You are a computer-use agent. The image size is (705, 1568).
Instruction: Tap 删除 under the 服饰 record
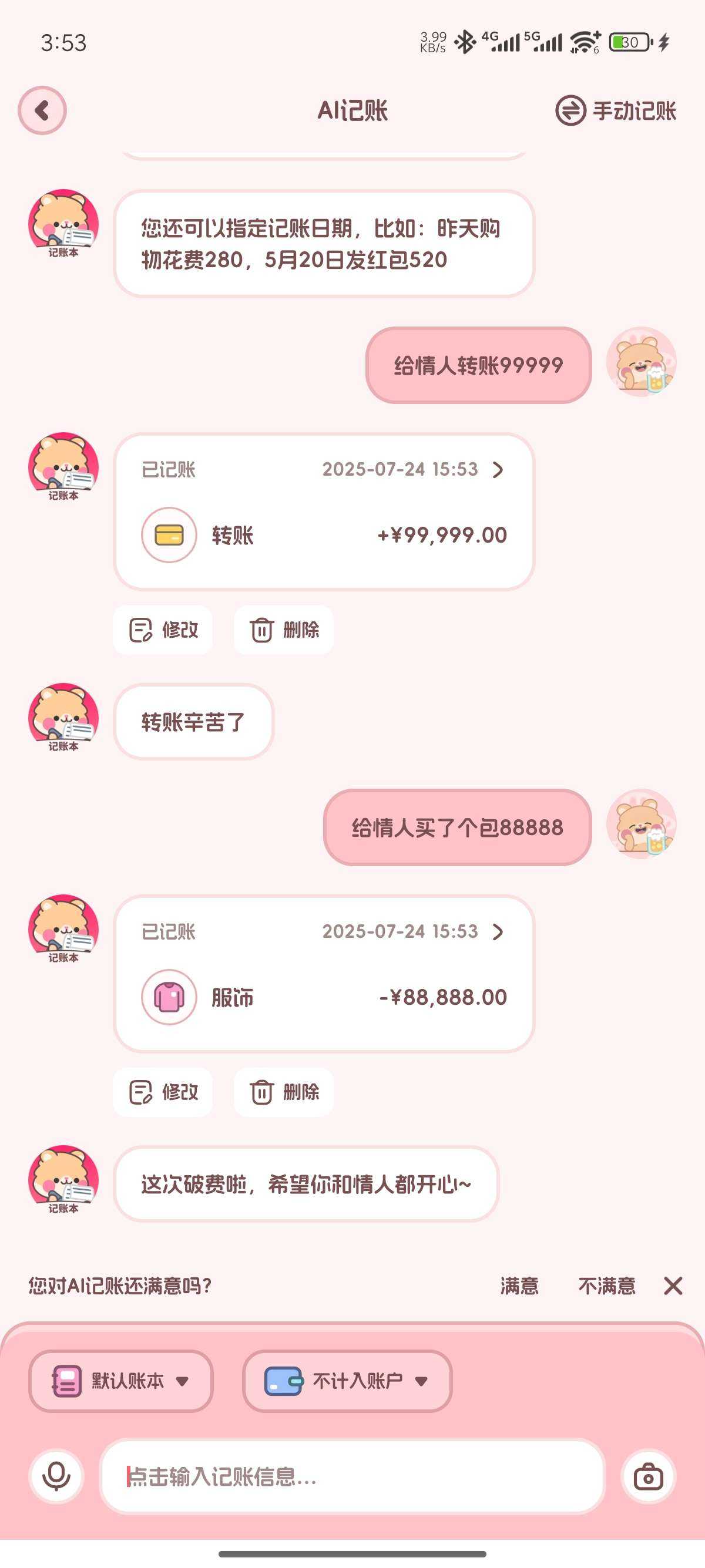point(284,1092)
